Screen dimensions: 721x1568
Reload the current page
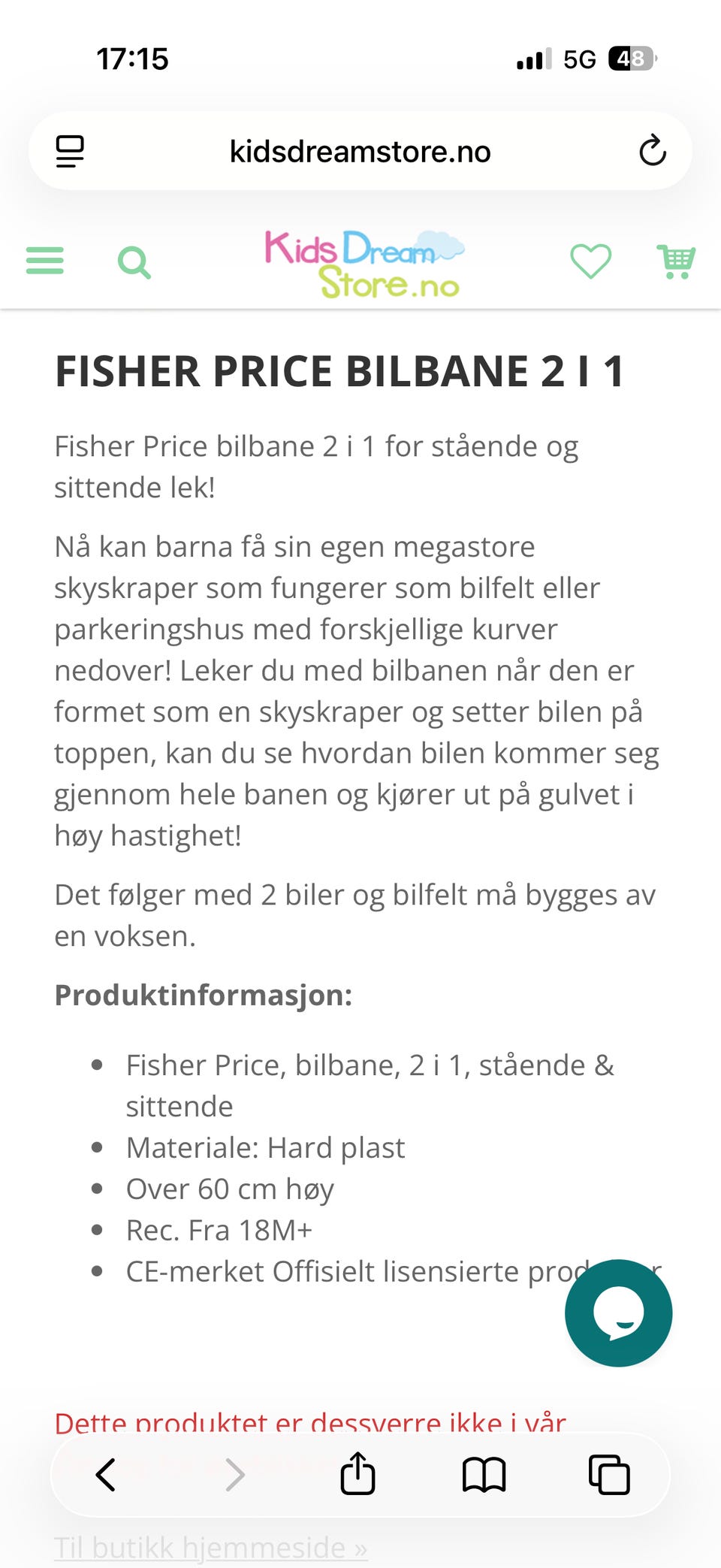653,151
